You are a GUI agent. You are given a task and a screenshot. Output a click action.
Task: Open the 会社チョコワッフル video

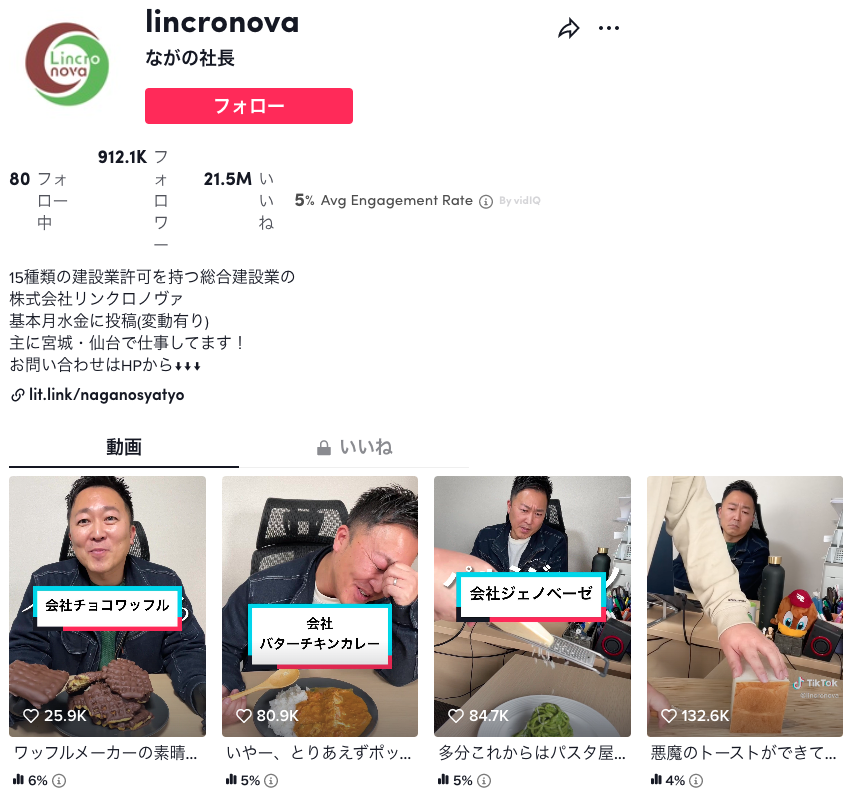pyautogui.click(x=107, y=606)
